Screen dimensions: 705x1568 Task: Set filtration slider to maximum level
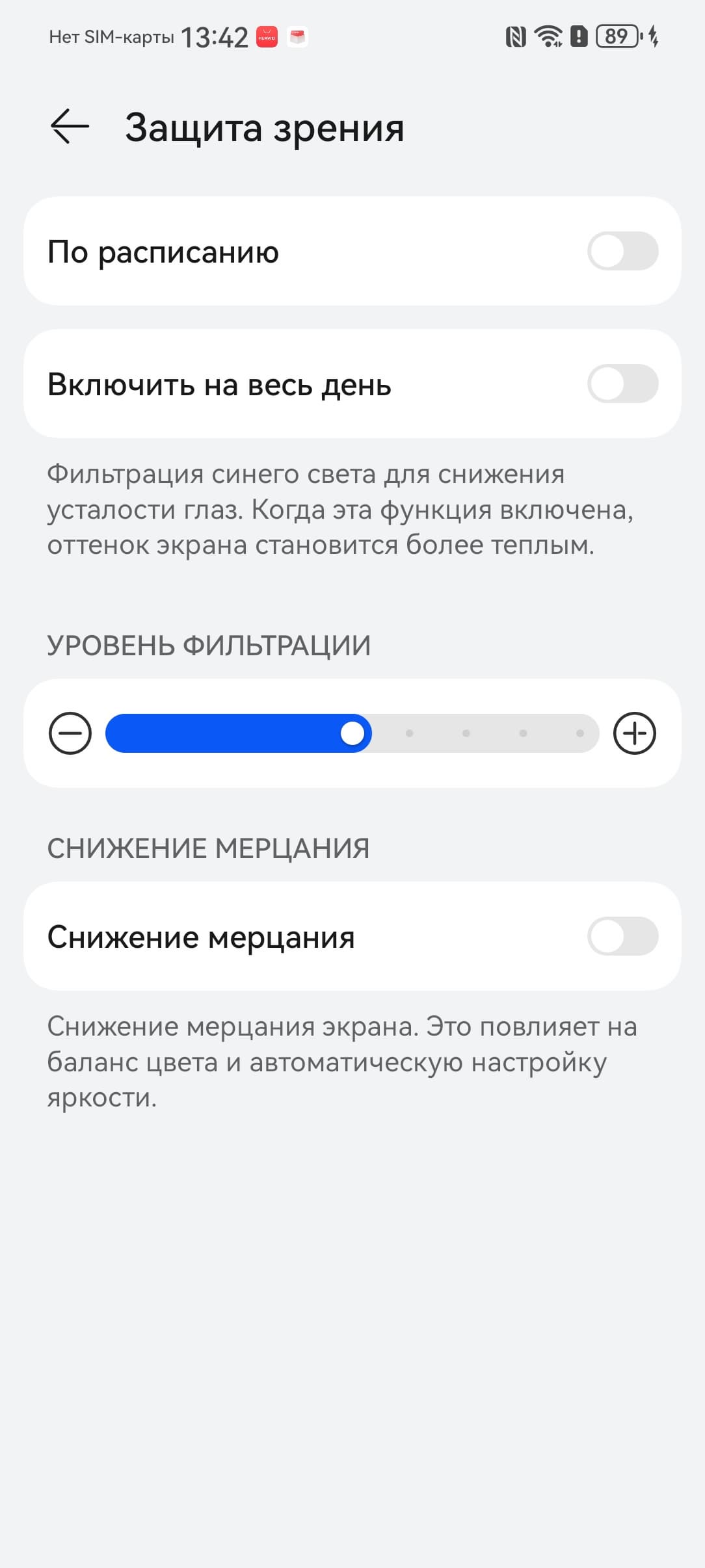[579, 733]
